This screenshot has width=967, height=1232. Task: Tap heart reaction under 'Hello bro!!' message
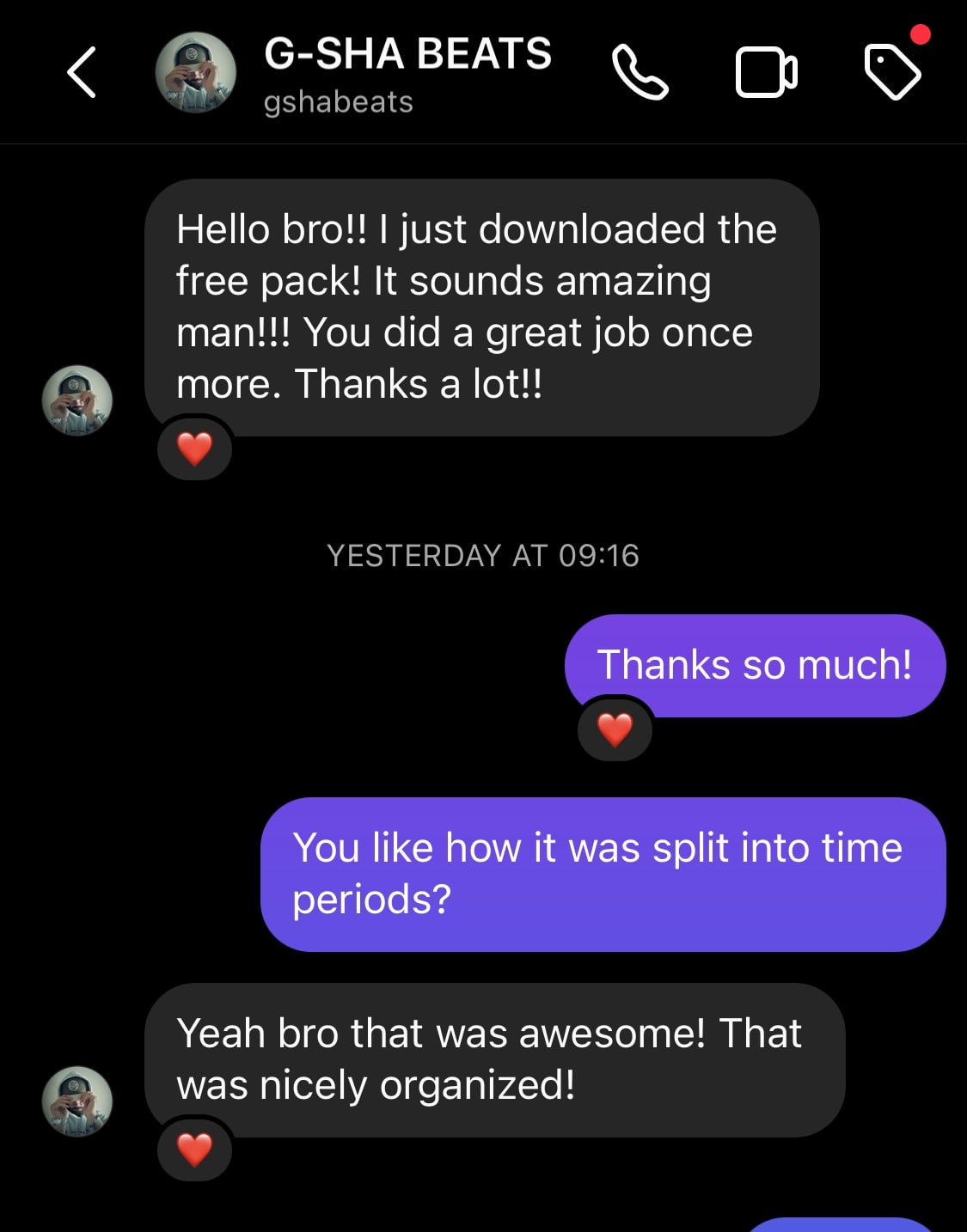coord(194,448)
